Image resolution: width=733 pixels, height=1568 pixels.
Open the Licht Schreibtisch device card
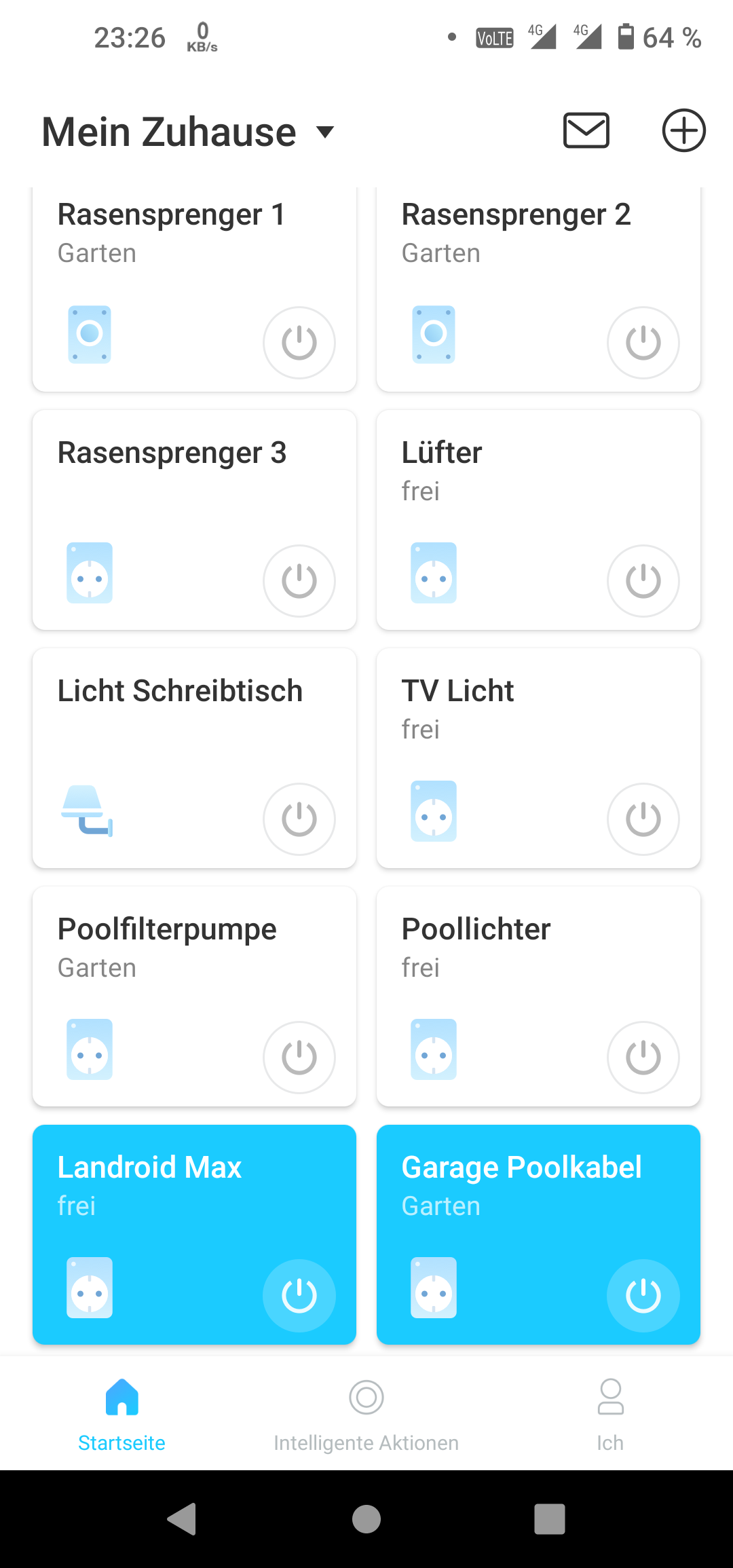(194, 758)
